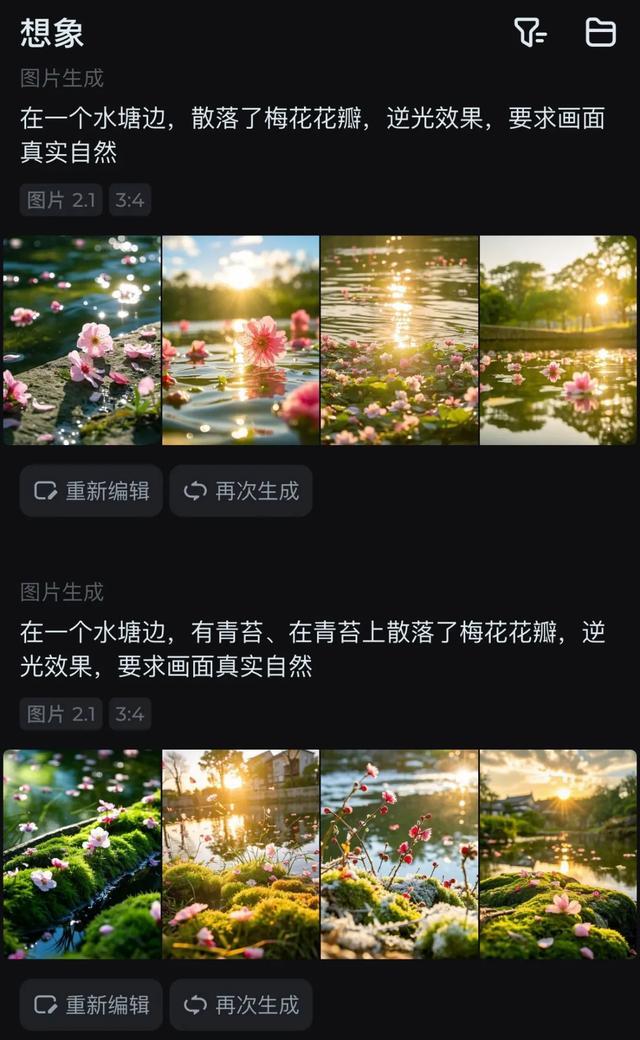
Task: Tap 重新编辑 under the moss prompt
Action: (91, 1005)
